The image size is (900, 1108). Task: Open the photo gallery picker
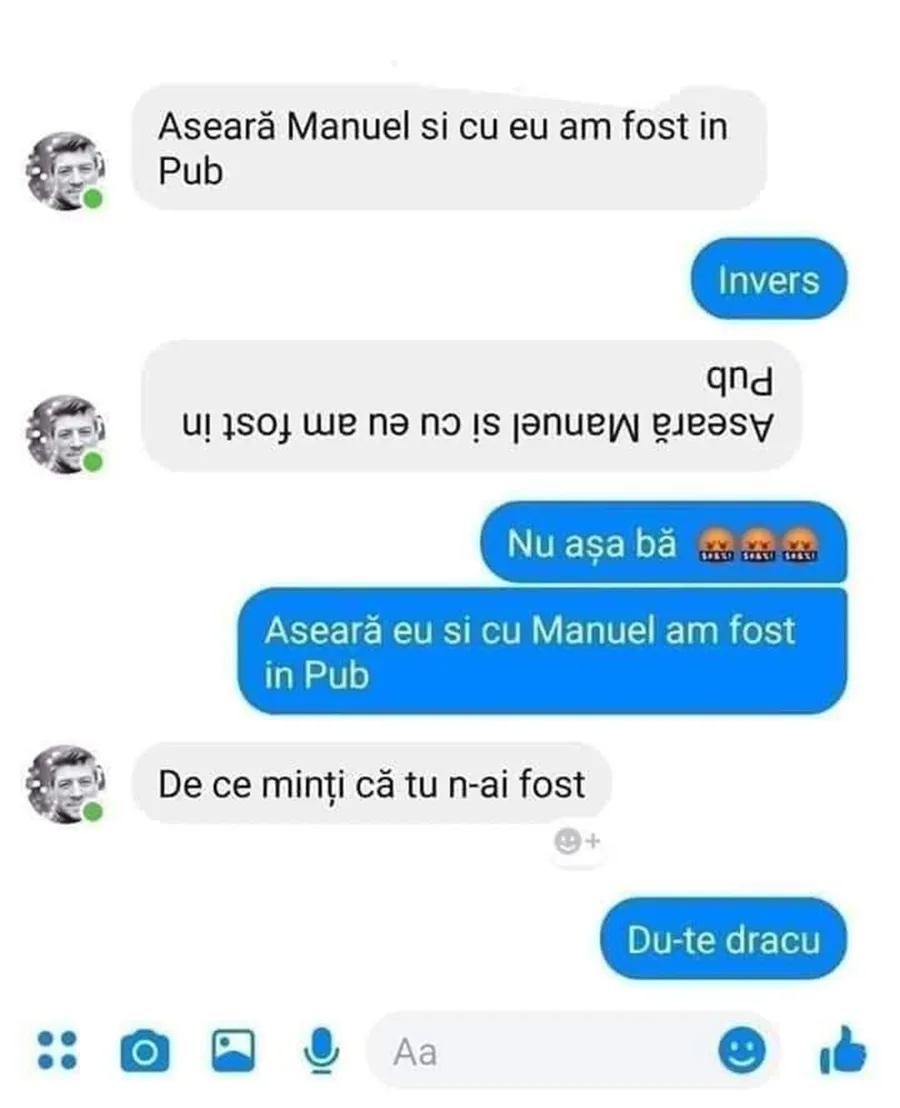pos(233,1049)
